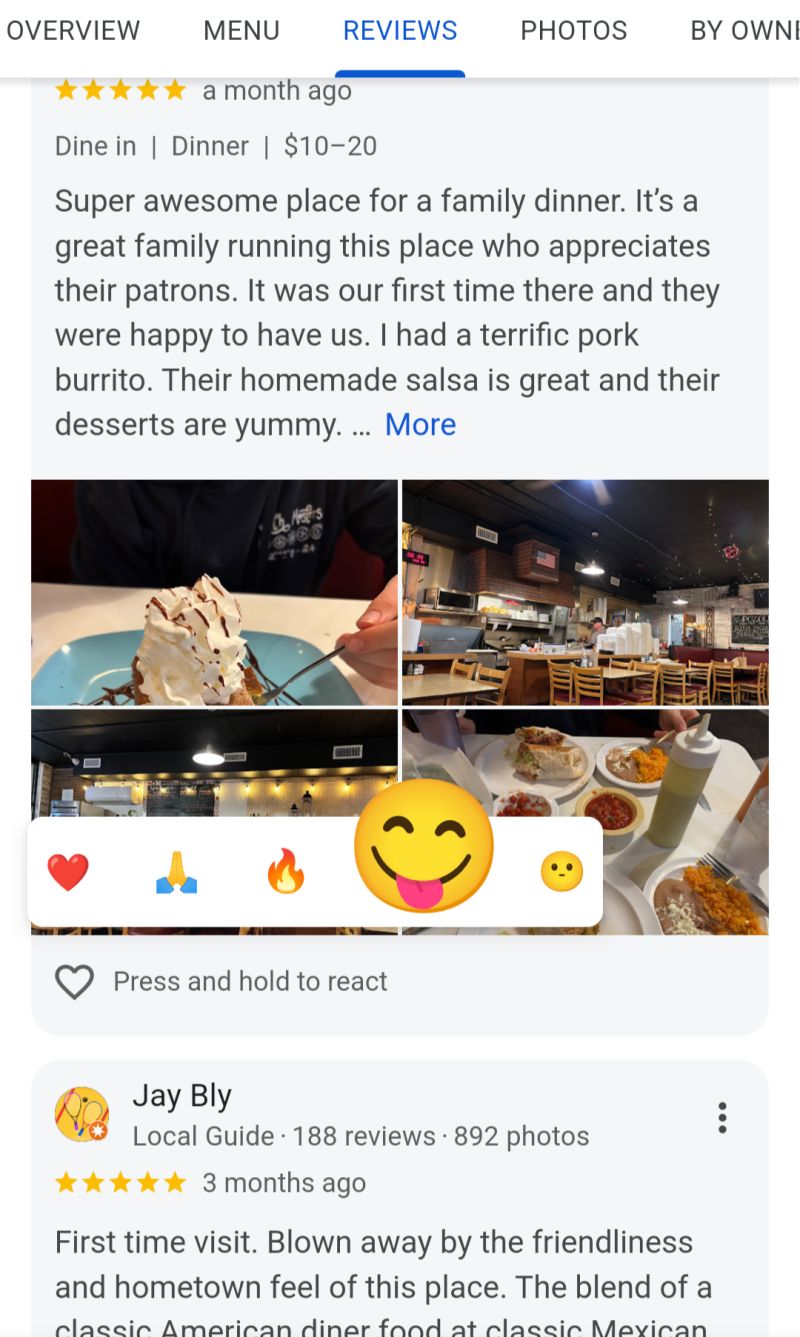Open the restaurant interior dining room photo
Image resolution: width=800 pixels, height=1337 pixels.
[x=585, y=592]
